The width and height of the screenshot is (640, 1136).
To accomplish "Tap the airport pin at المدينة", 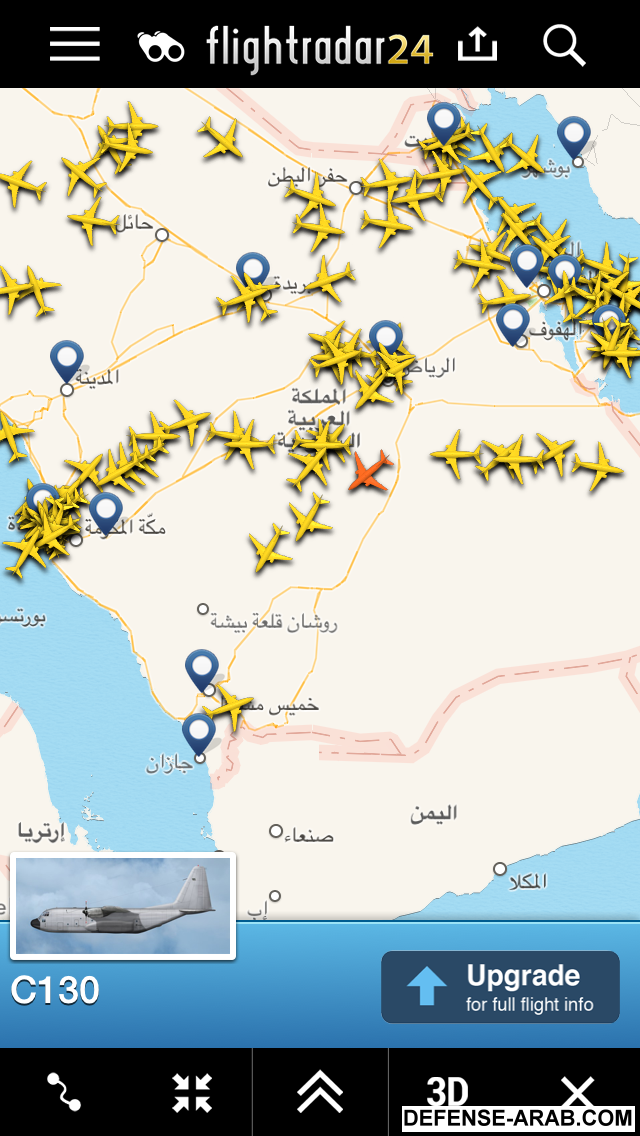I will pos(67,360).
